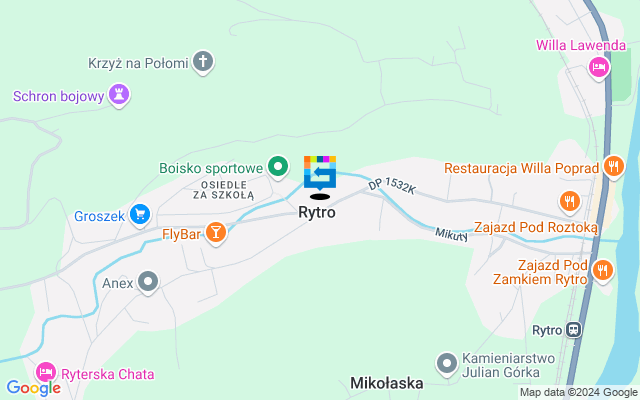Select the Rytro train station icon
The height and width of the screenshot is (400, 640).
click(573, 330)
